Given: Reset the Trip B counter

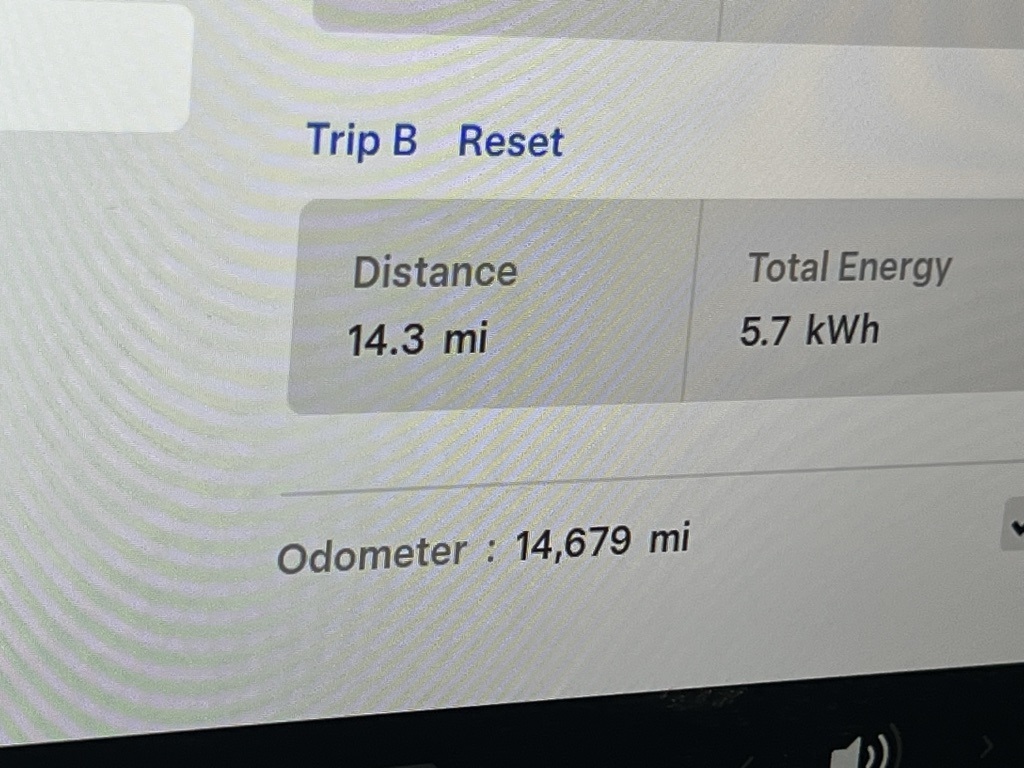Looking at the screenshot, I should click(510, 142).
